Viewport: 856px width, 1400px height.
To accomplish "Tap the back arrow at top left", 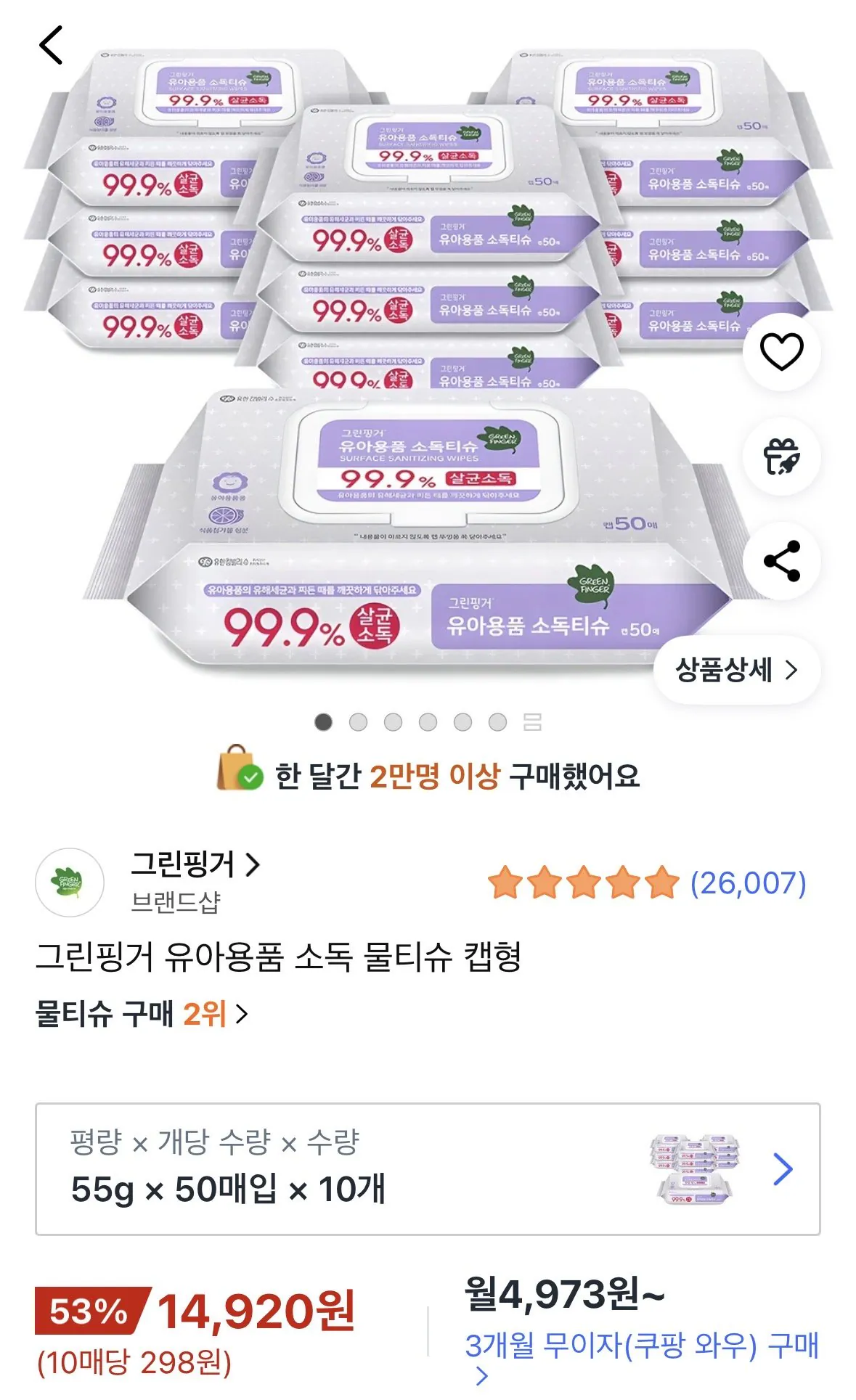I will (51, 45).
